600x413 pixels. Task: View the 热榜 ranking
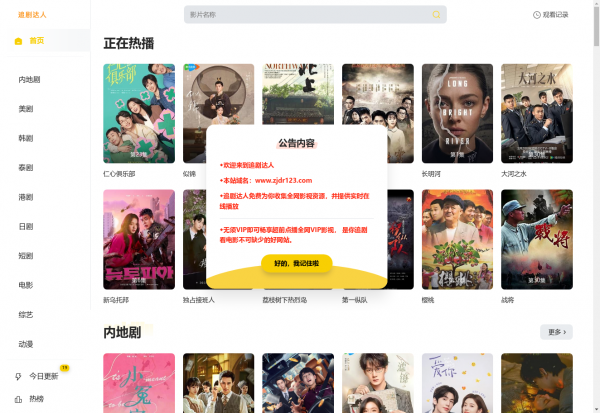[x=36, y=398]
